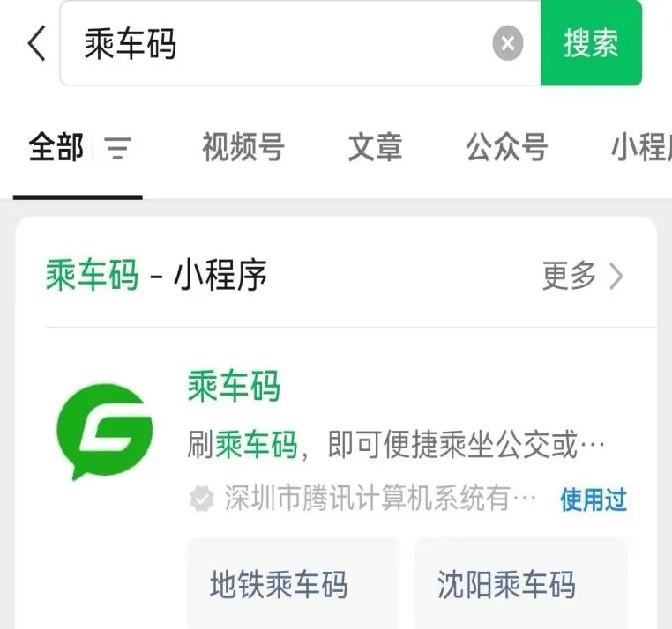Tap the green 搜索 button

pyautogui.click(x=591, y=43)
